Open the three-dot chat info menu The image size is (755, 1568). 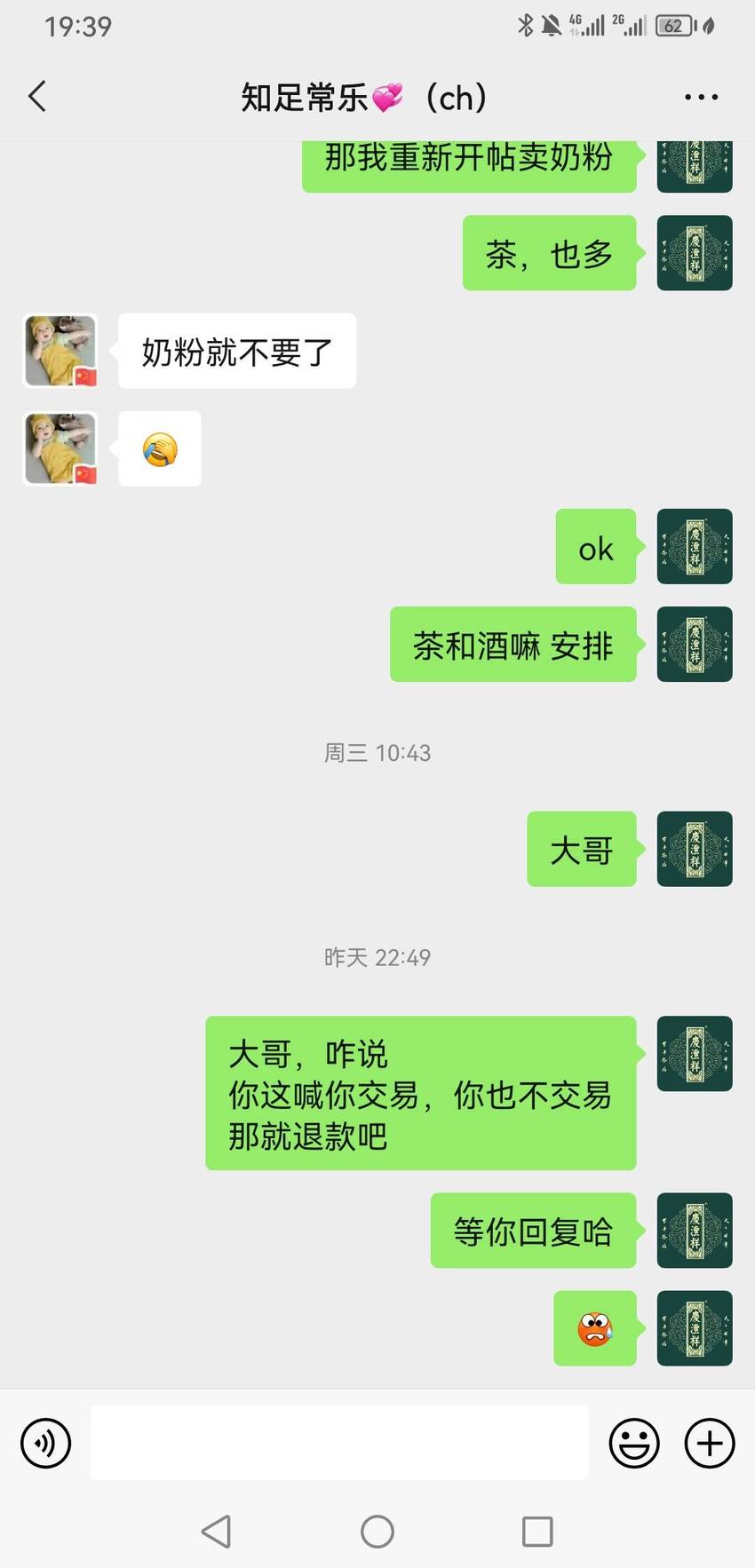(x=701, y=97)
